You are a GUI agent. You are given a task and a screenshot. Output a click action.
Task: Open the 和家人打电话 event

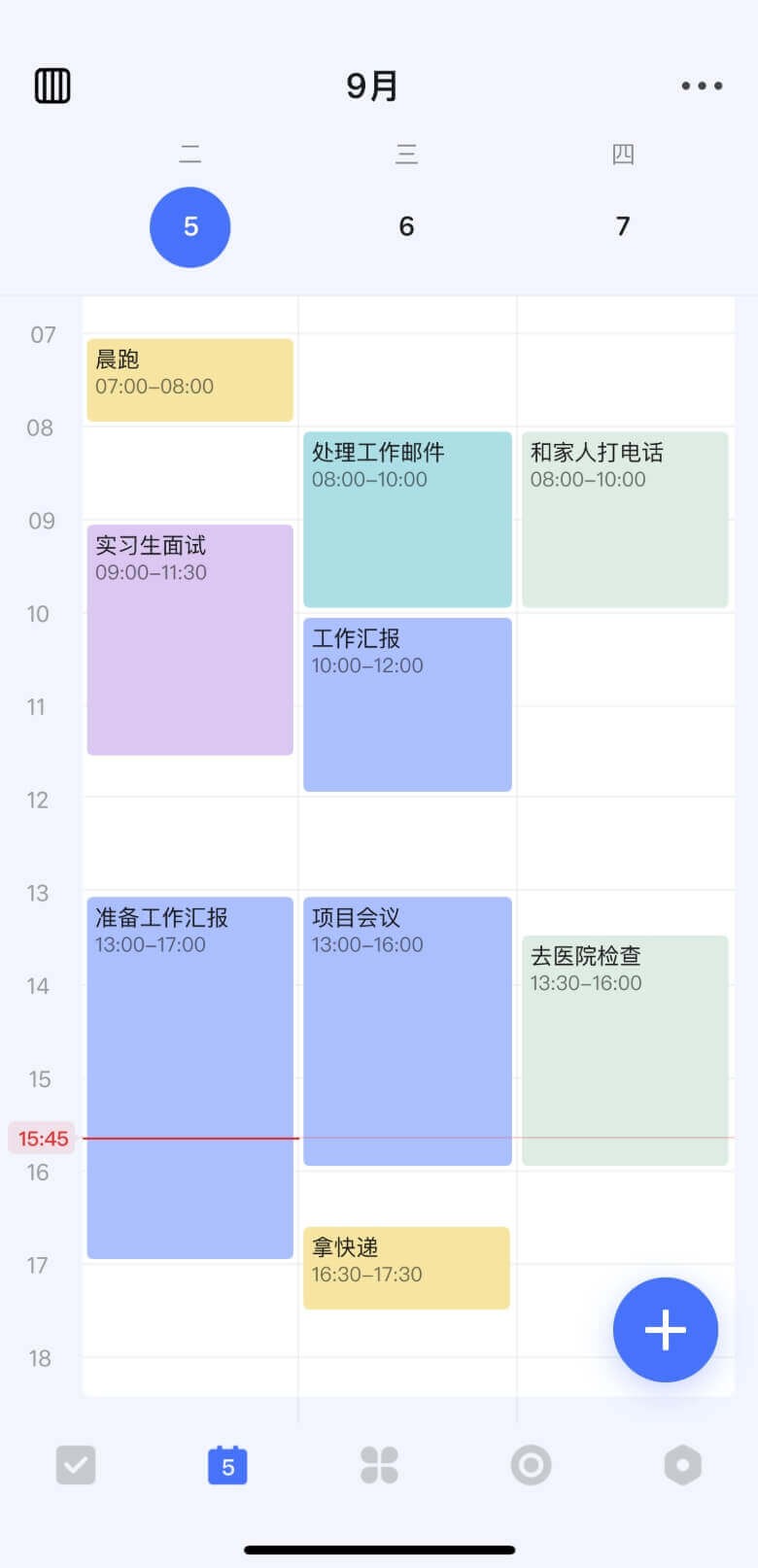click(625, 520)
